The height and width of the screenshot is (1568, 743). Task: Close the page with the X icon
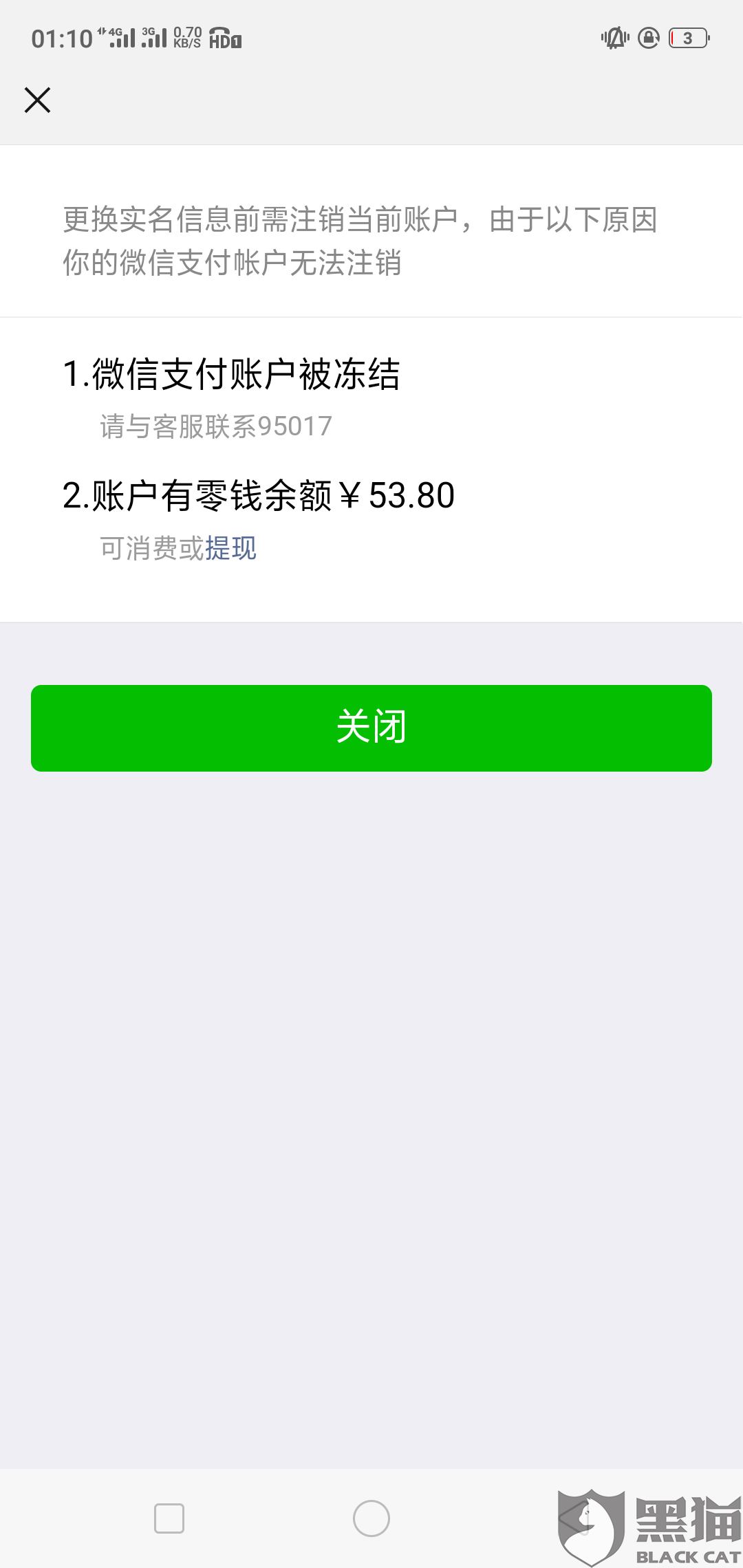[x=37, y=100]
